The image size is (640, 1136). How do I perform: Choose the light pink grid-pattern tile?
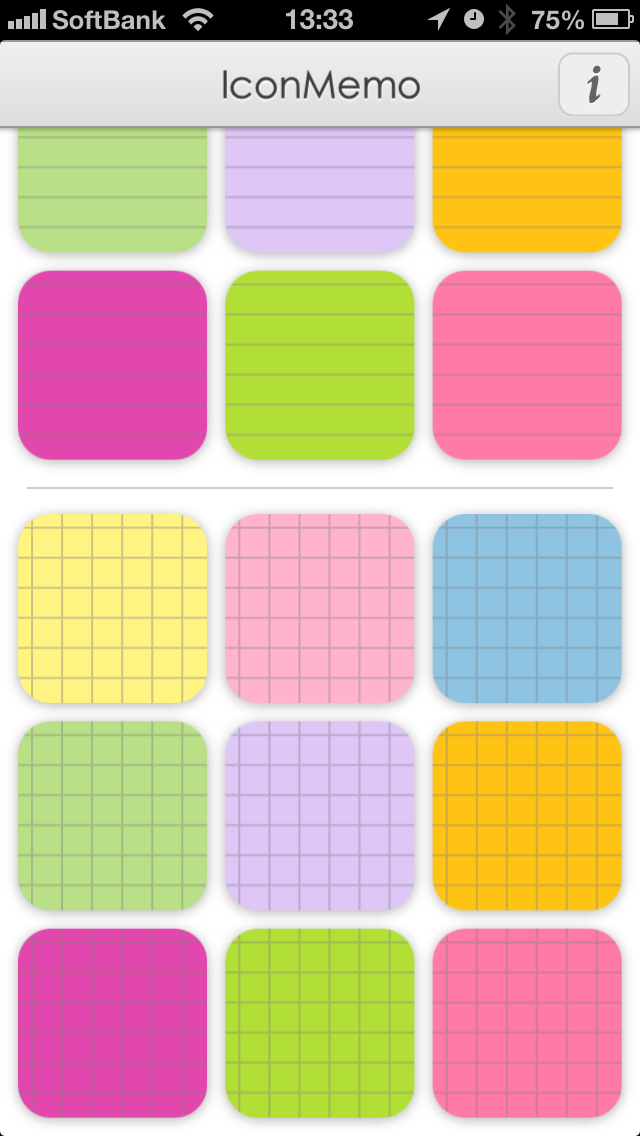[320, 608]
